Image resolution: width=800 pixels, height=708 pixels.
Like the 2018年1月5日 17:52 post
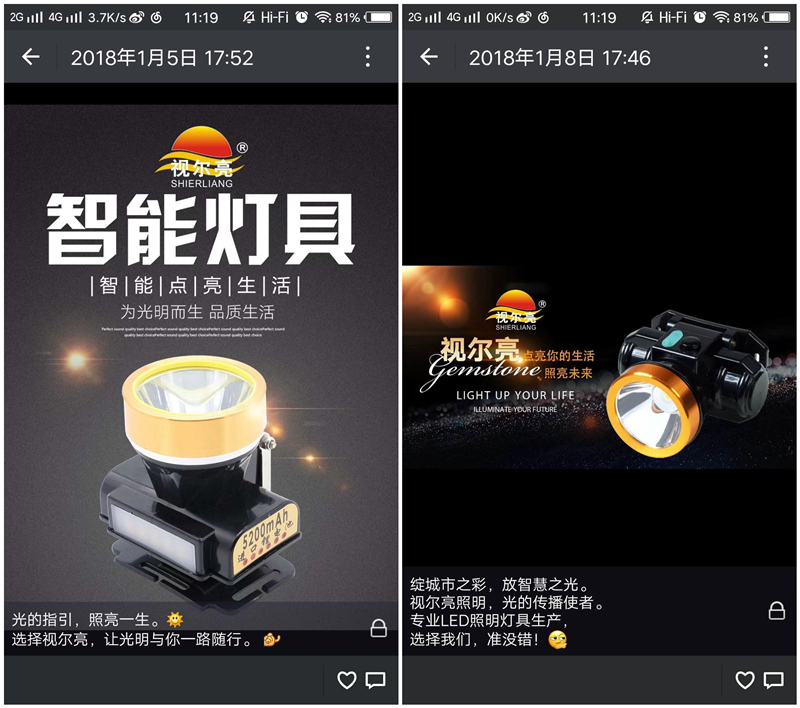(x=347, y=680)
